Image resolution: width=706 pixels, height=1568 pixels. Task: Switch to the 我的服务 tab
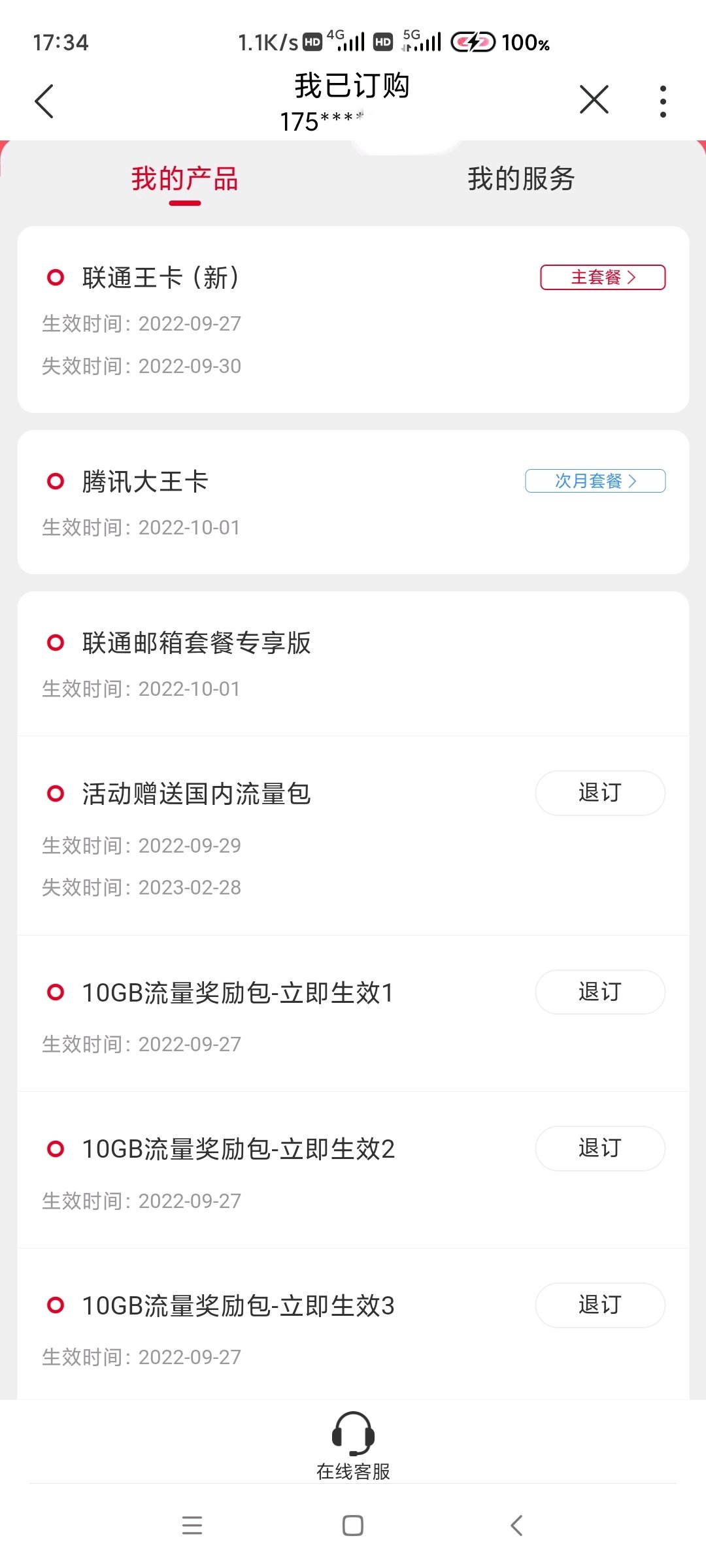pos(521,178)
